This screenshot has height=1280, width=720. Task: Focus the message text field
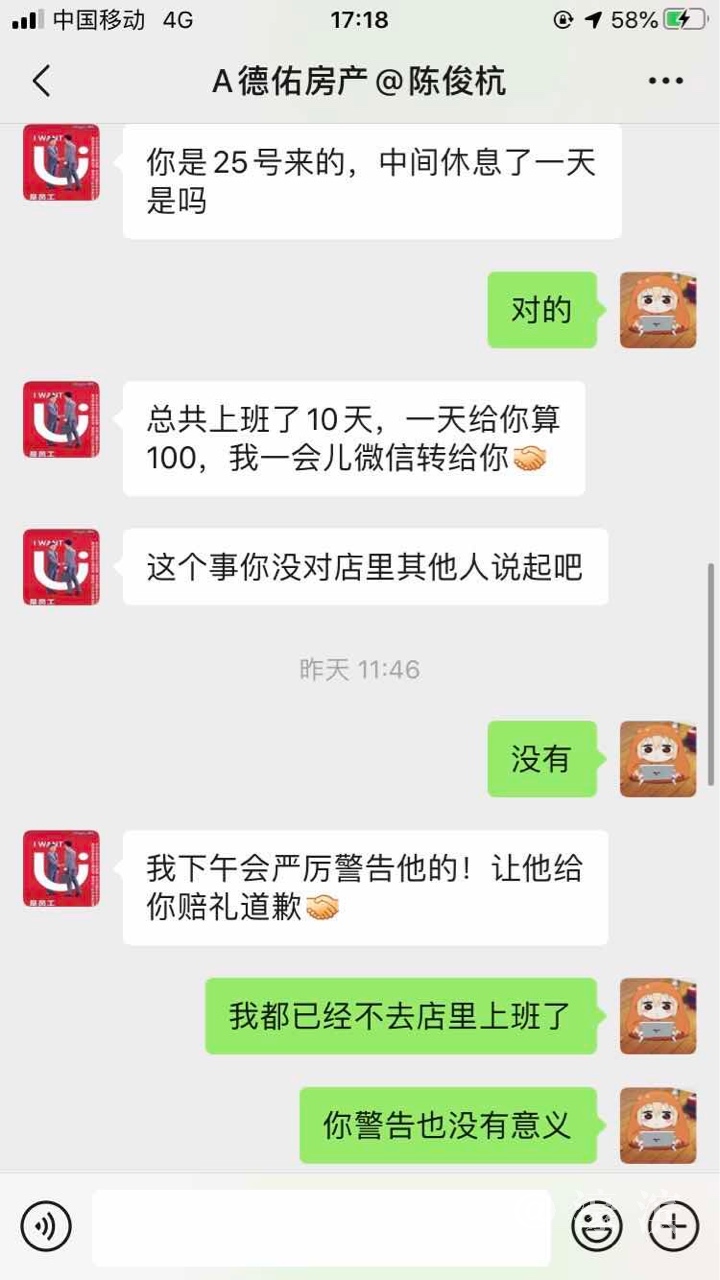321,1227
